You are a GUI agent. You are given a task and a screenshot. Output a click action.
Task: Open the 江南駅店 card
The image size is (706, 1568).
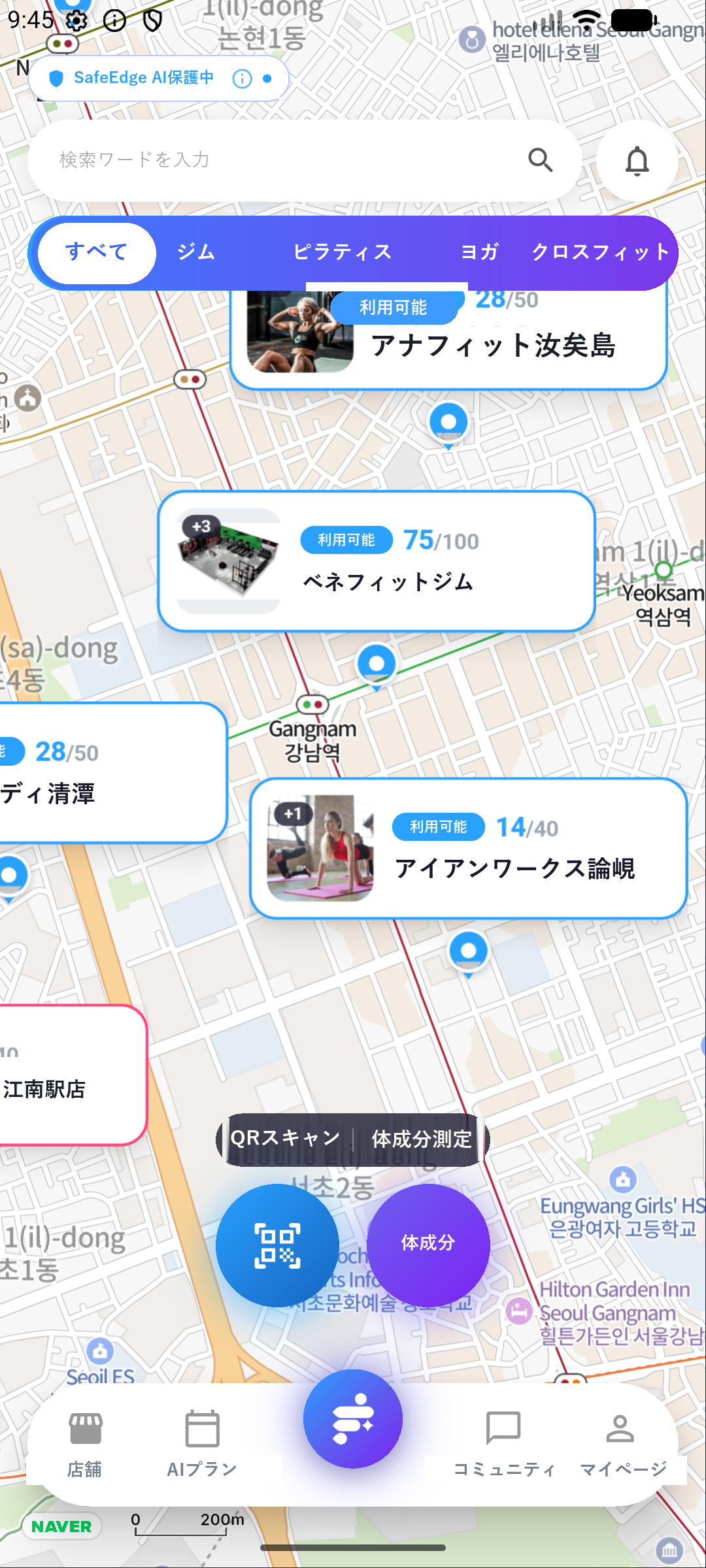coord(72,1075)
